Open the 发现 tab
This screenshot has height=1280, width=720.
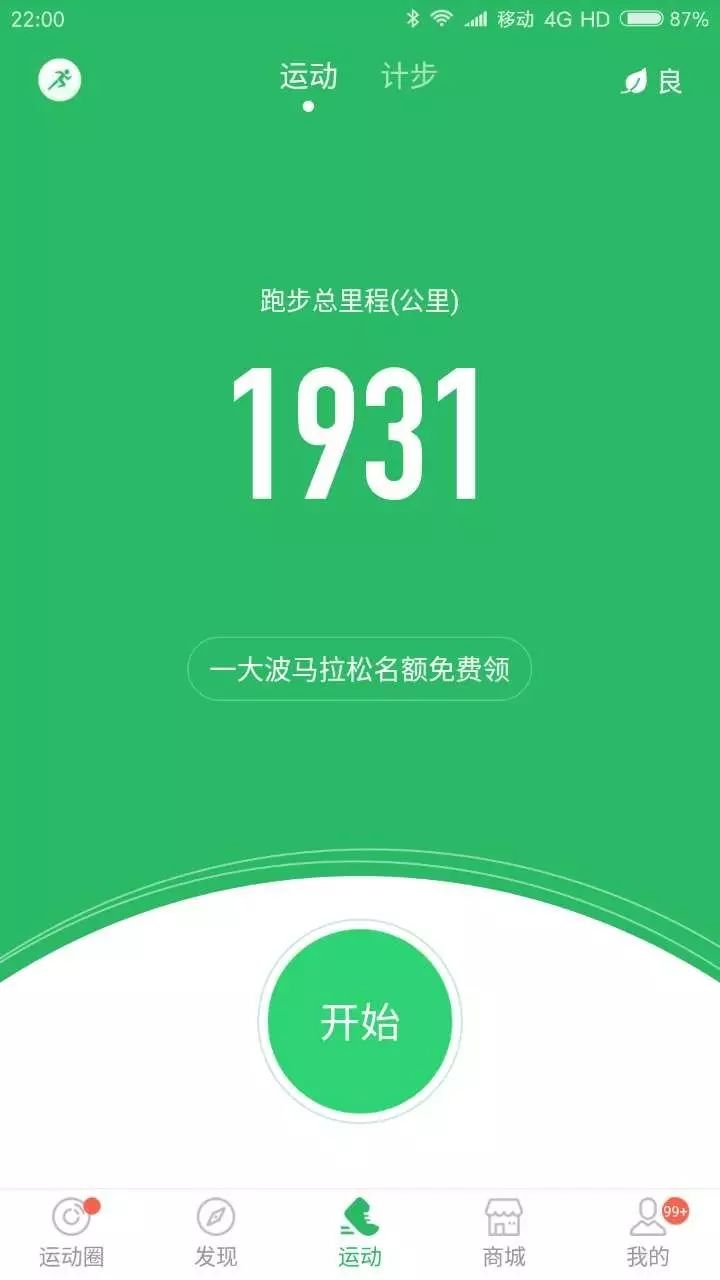coord(216,1233)
